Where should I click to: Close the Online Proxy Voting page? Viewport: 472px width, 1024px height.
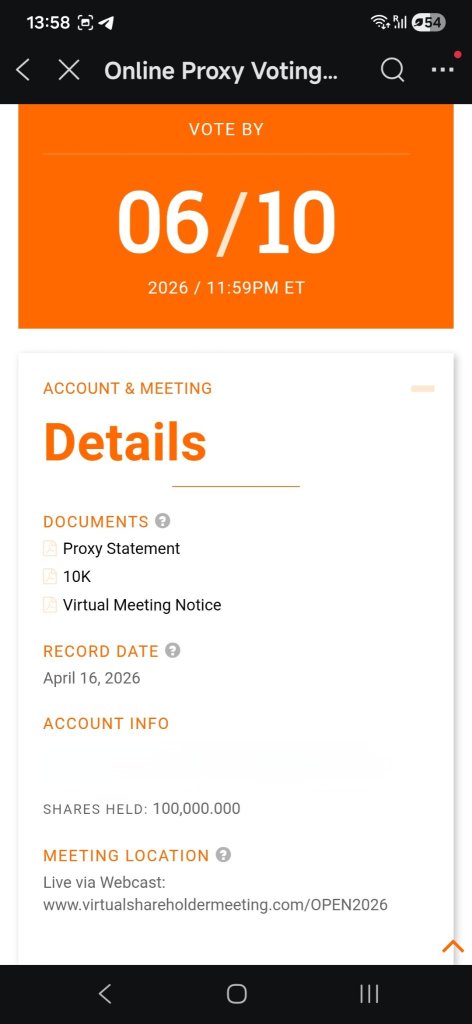[x=69, y=70]
